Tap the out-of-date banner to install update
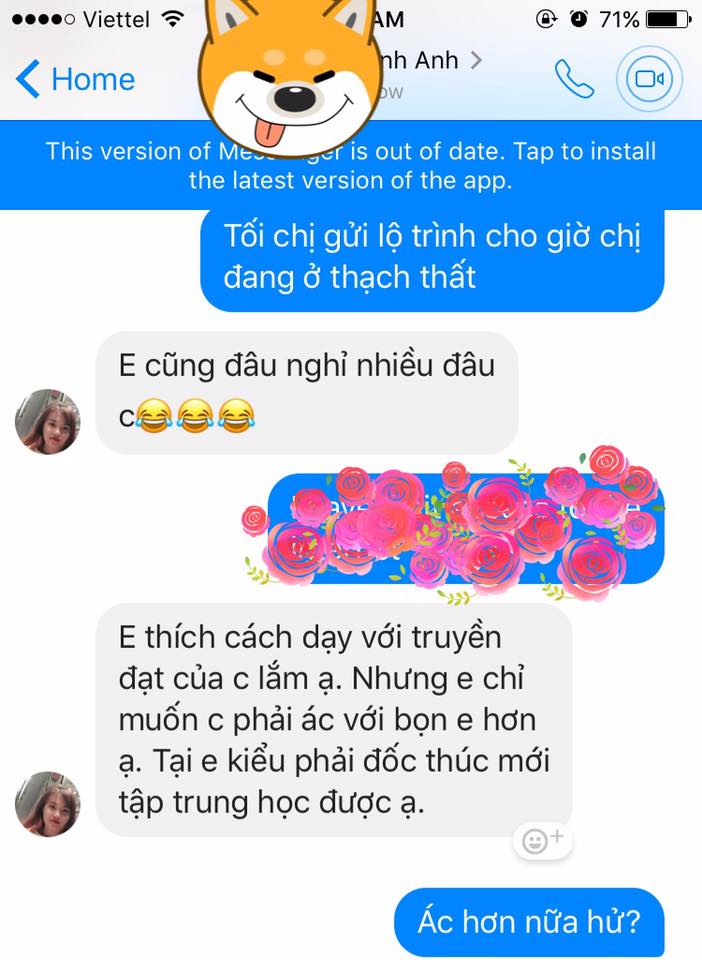The height and width of the screenshot is (960, 702). (x=351, y=166)
